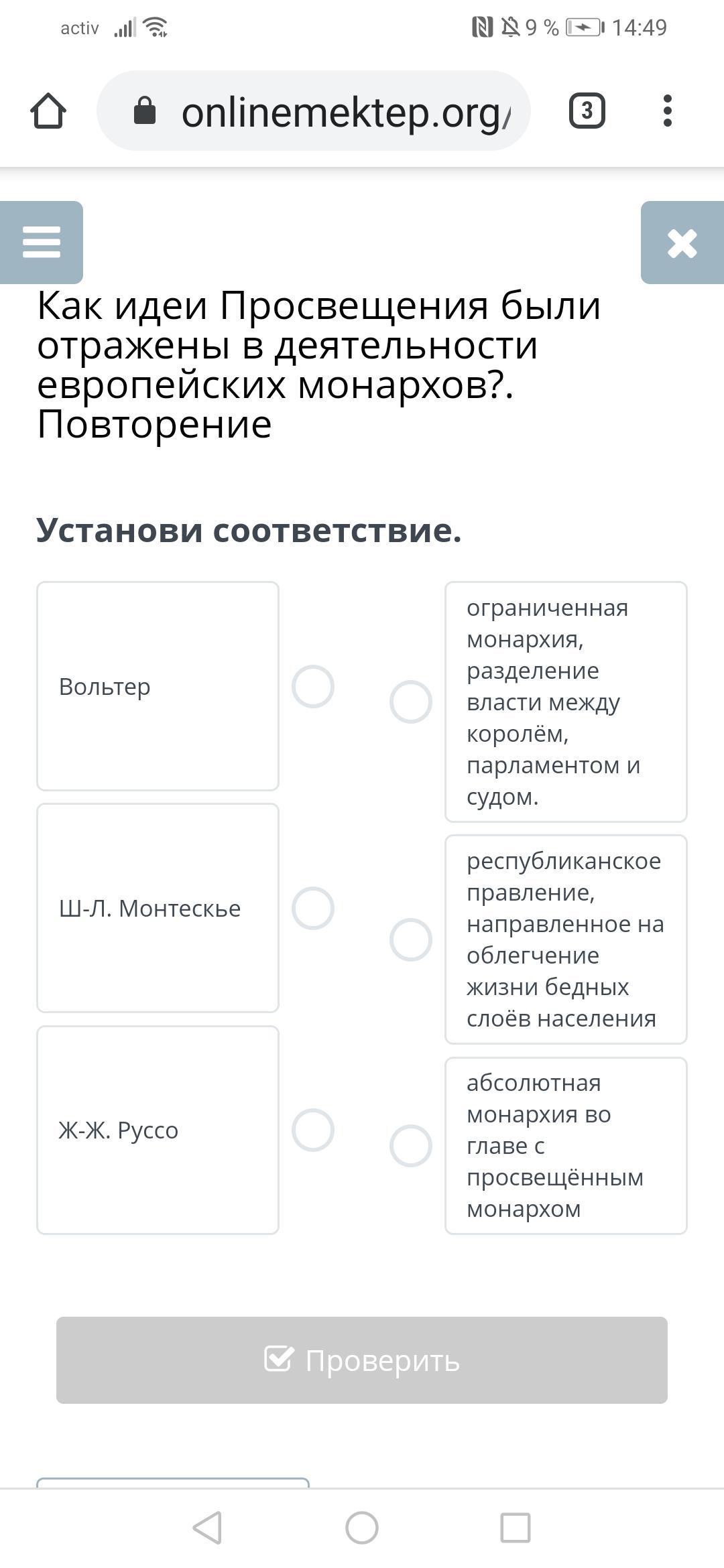This screenshot has width=724, height=1568.
Task: Select the circle next to Ж-Ж. Руссо
Action: [x=313, y=1130]
